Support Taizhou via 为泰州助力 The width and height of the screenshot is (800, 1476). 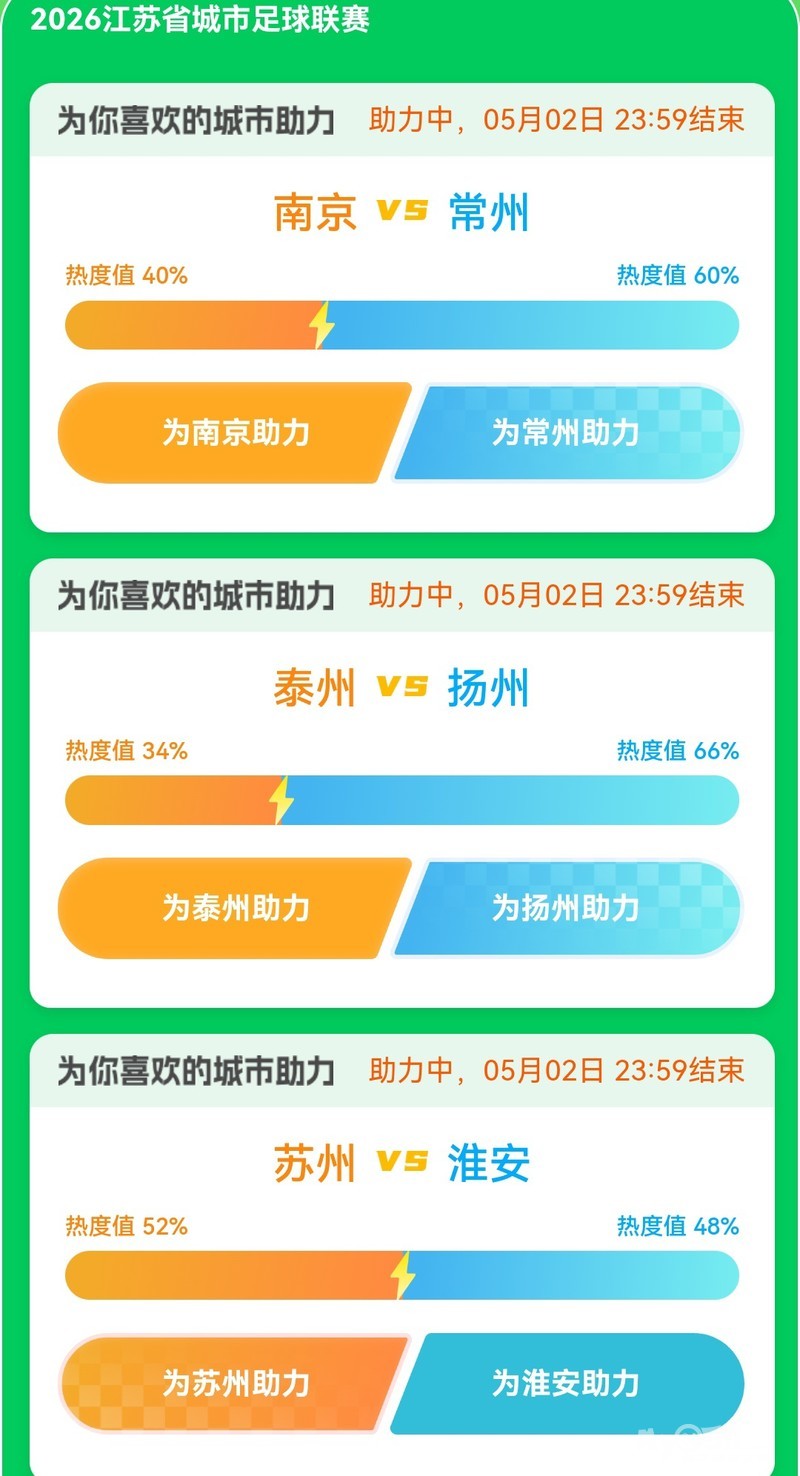pos(235,908)
